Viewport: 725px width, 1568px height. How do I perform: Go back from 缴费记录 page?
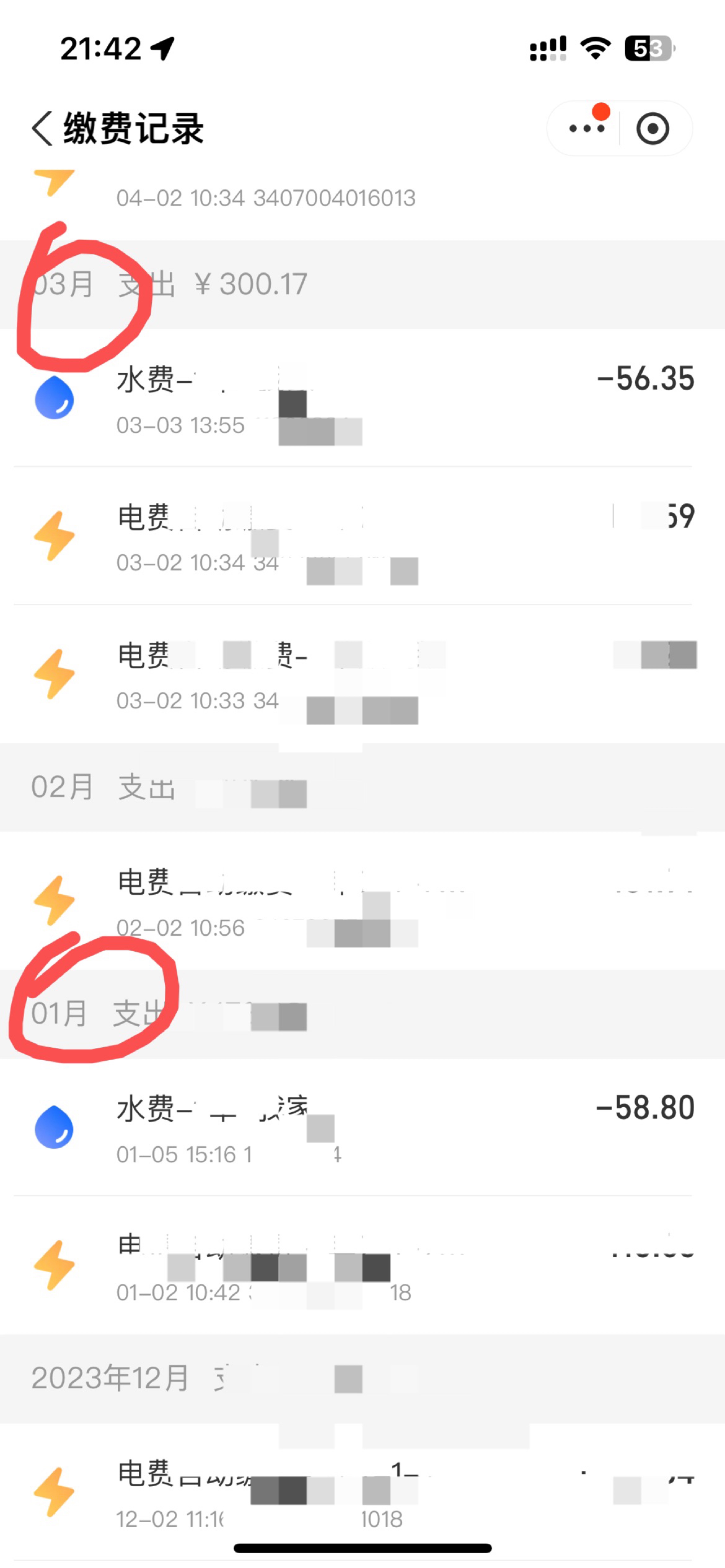pyautogui.click(x=42, y=128)
